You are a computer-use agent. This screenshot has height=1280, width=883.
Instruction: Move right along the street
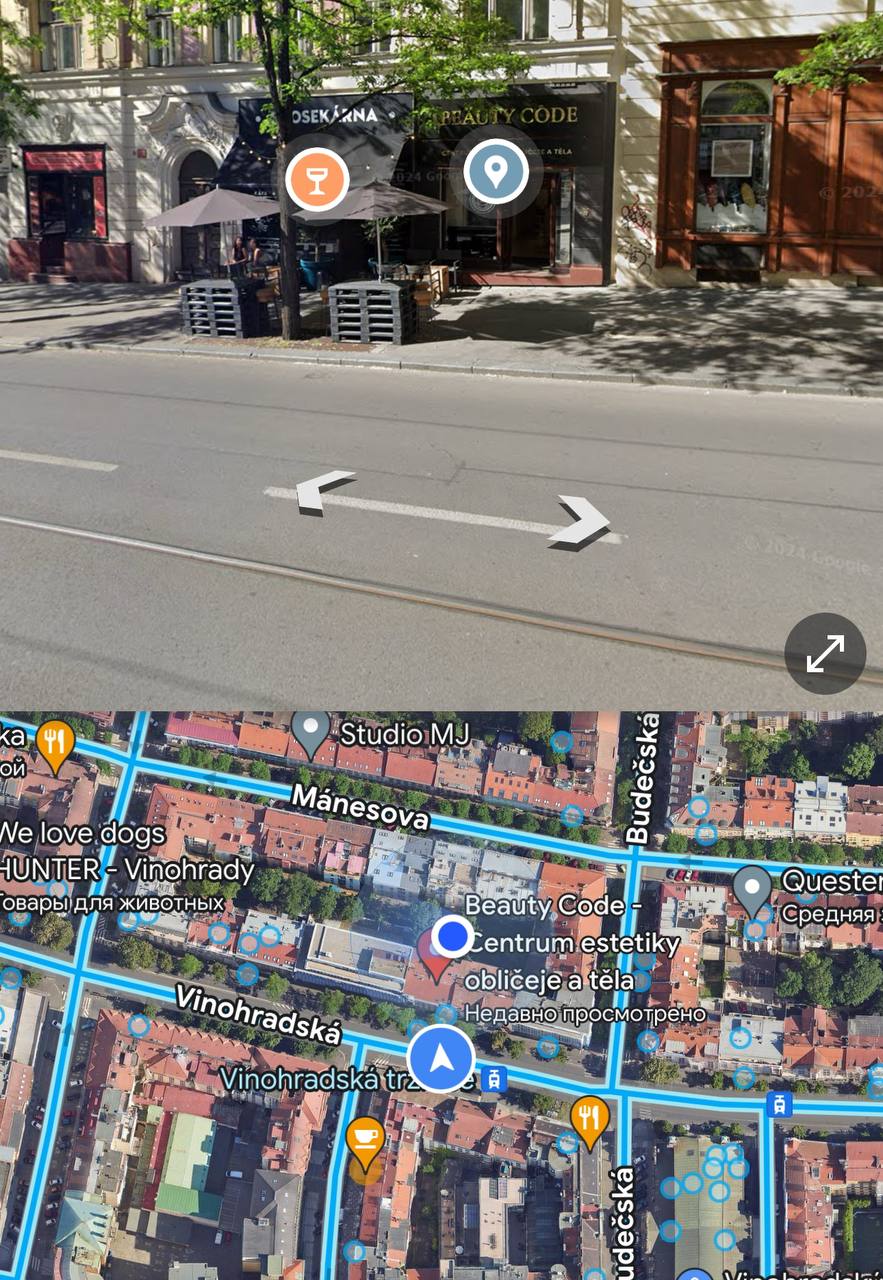click(x=582, y=520)
